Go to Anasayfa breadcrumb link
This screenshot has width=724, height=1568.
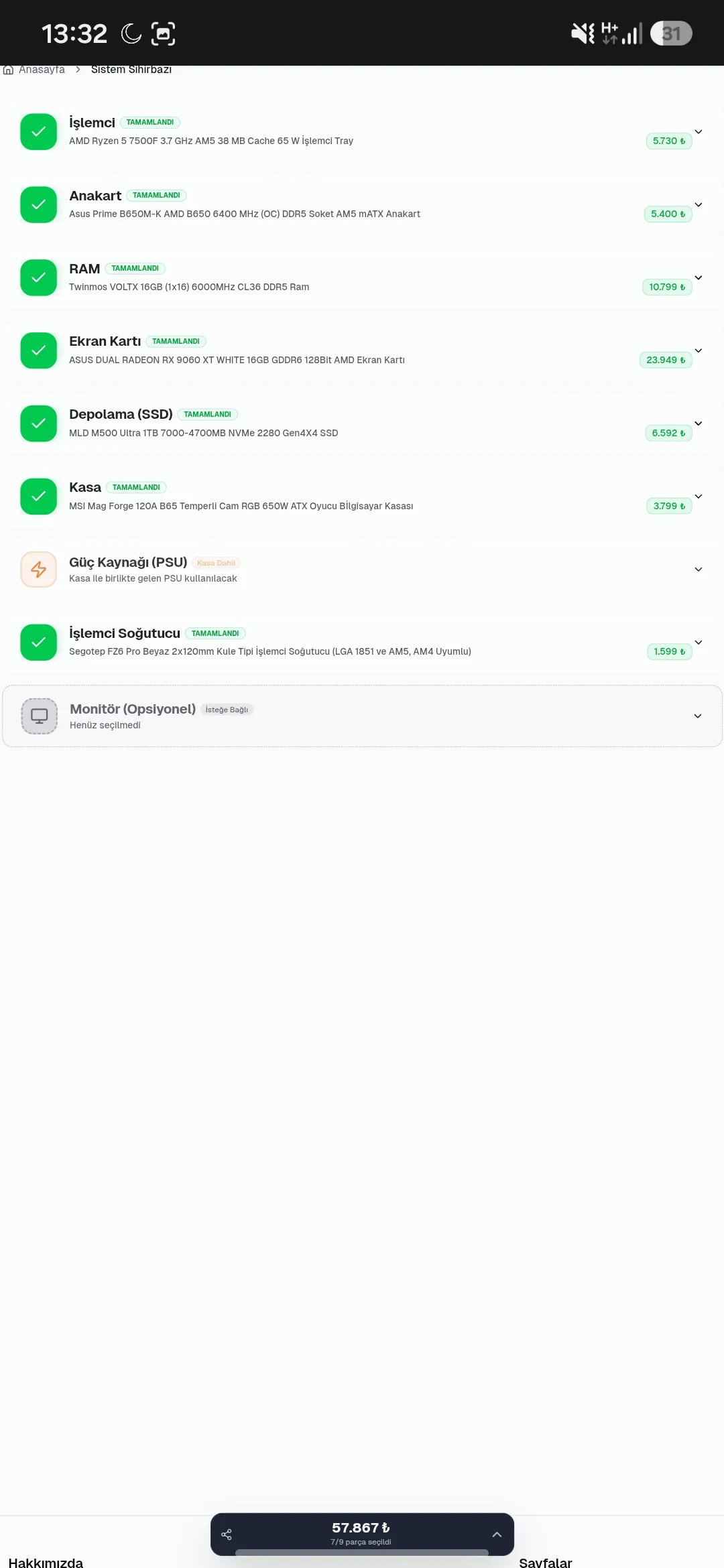click(34, 70)
